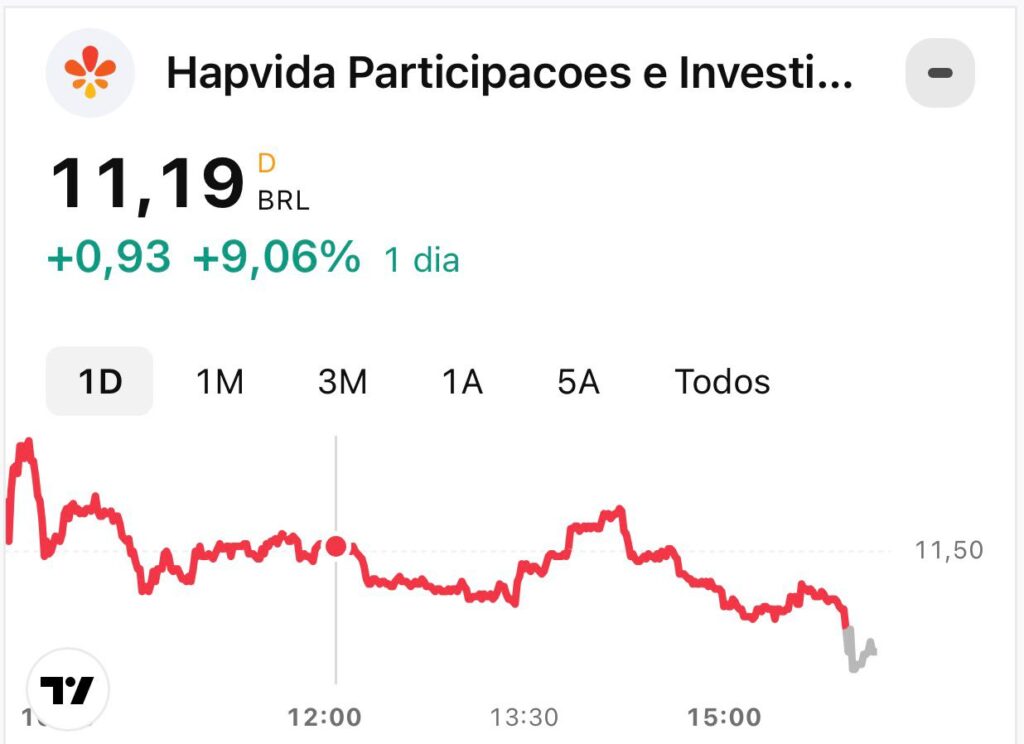
Task: Open Hapvida Participacoes e Investi... symbol details
Action: pos(508,73)
